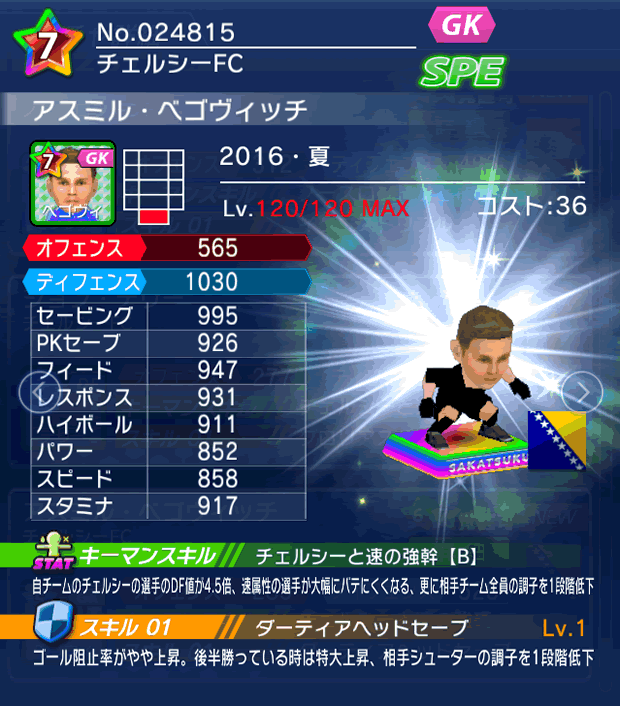Image resolution: width=620 pixels, height=706 pixels.
Task: Show the next player card
Action: click(581, 391)
